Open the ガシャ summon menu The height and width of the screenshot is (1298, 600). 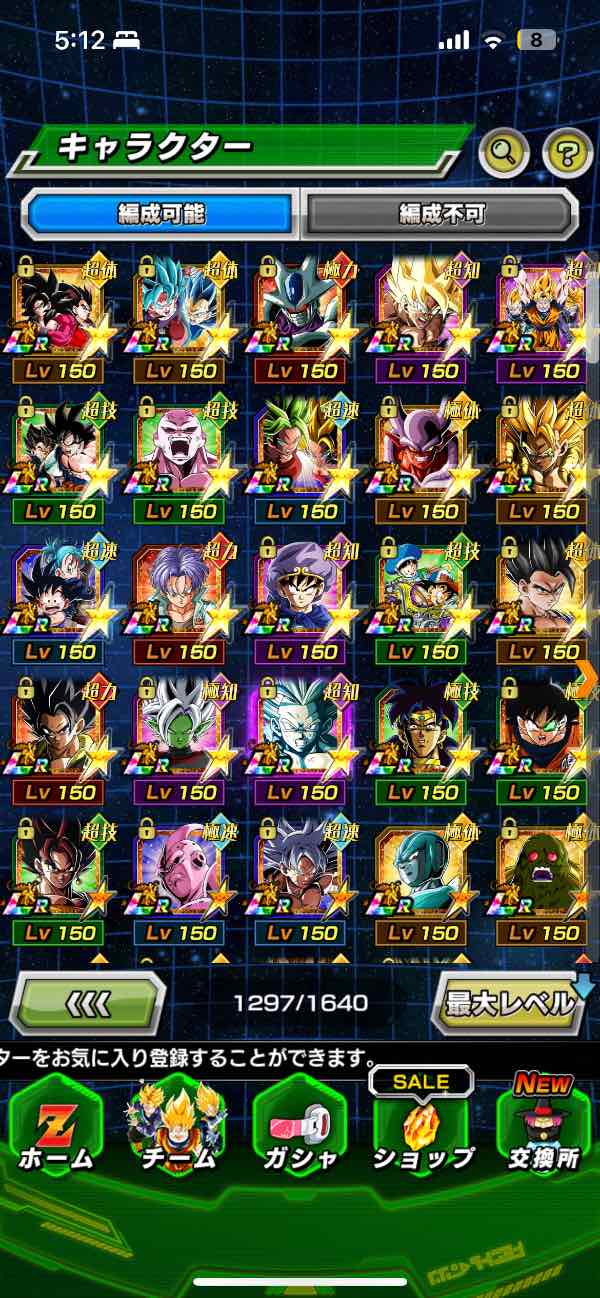[x=298, y=1127]
